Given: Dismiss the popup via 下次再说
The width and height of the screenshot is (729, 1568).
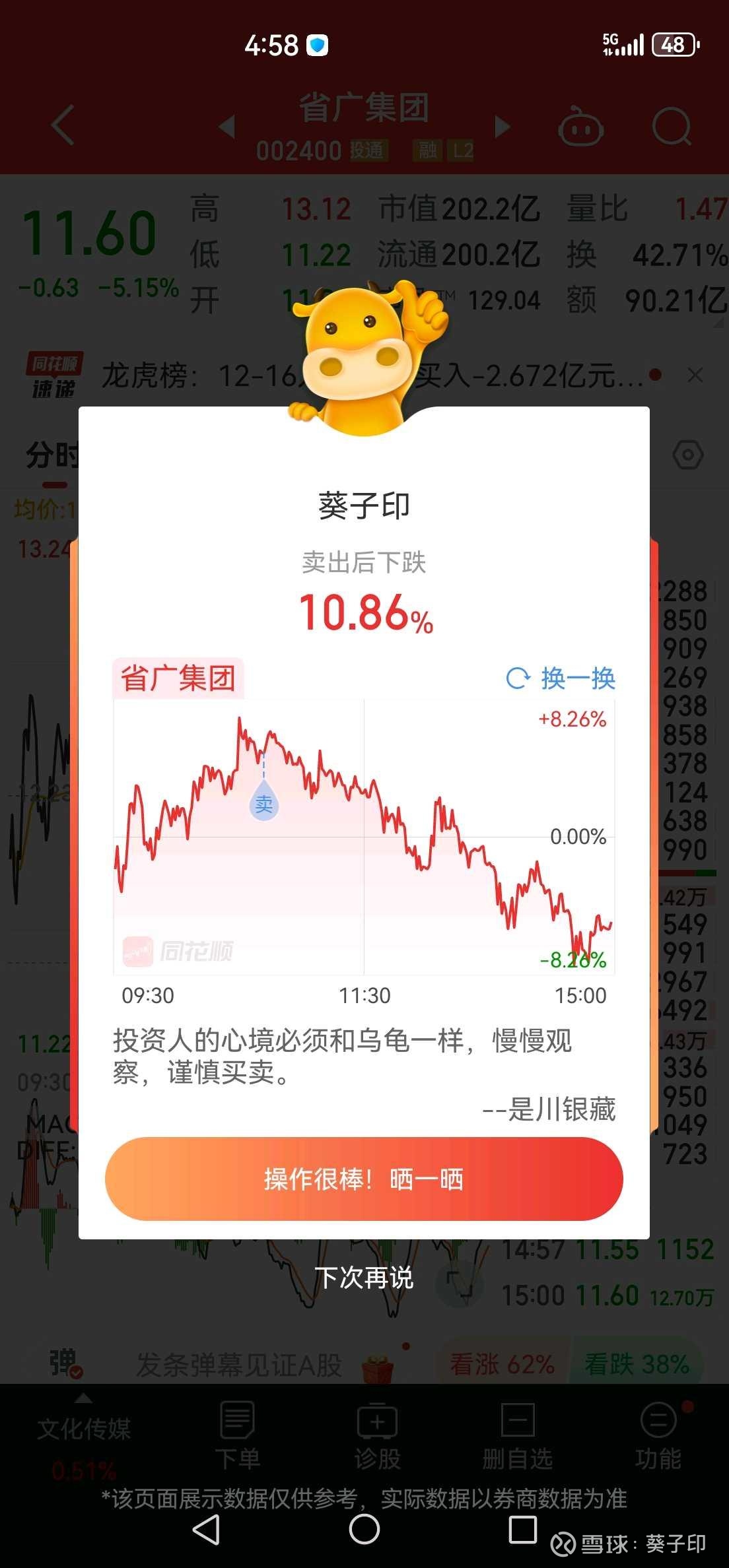Looking at the screenshot, I should click(x=364, y=1278).
